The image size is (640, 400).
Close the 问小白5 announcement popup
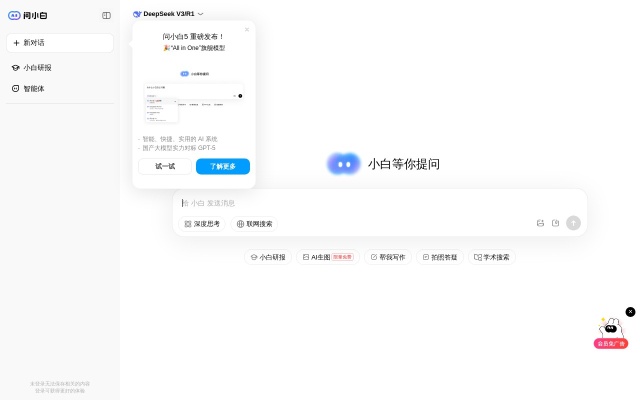tap(247, 29)
